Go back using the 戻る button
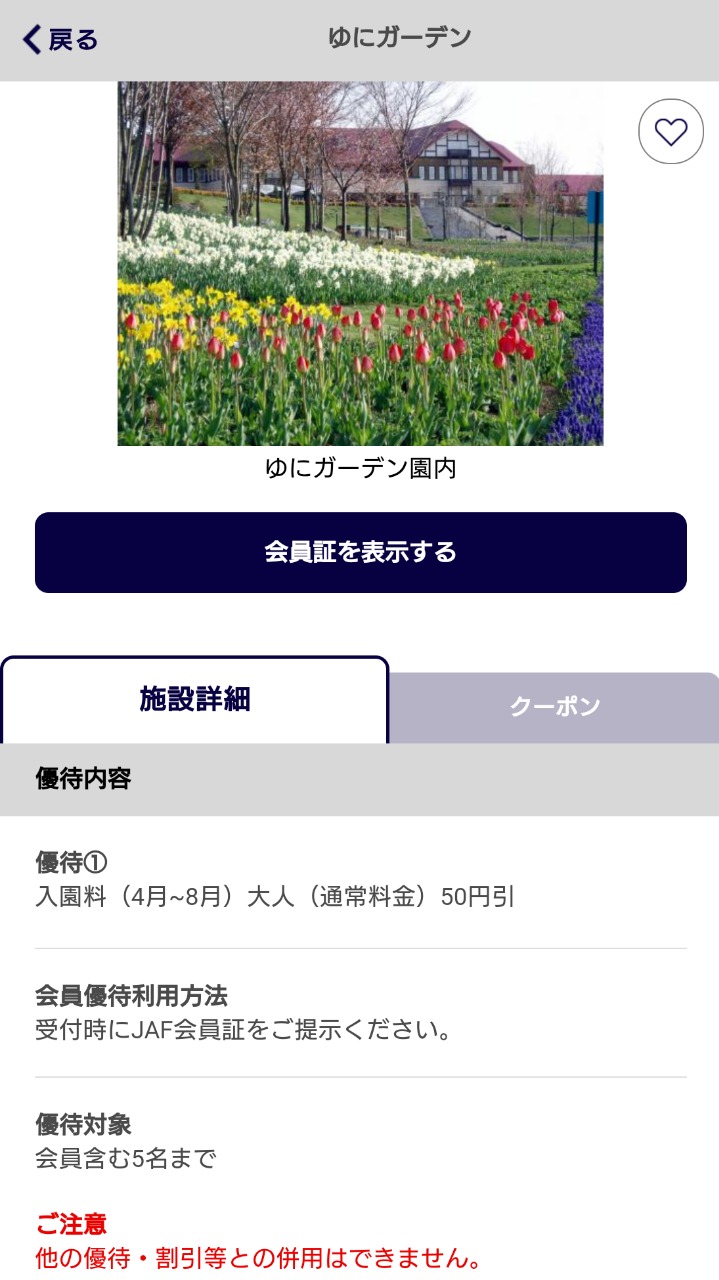Screen dimensions: 719x1280 coord(60,40)
